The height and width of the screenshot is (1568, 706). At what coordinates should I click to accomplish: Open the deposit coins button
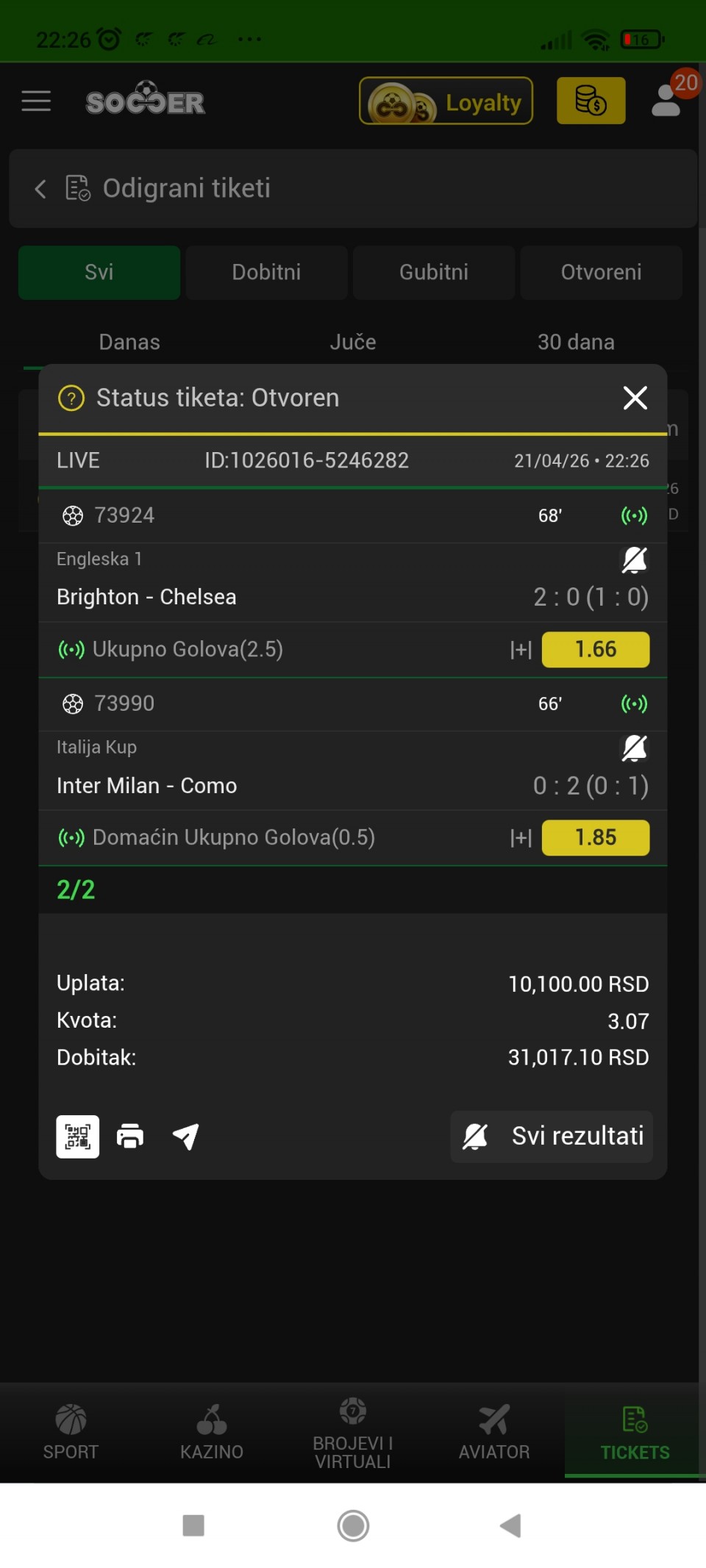591,101
